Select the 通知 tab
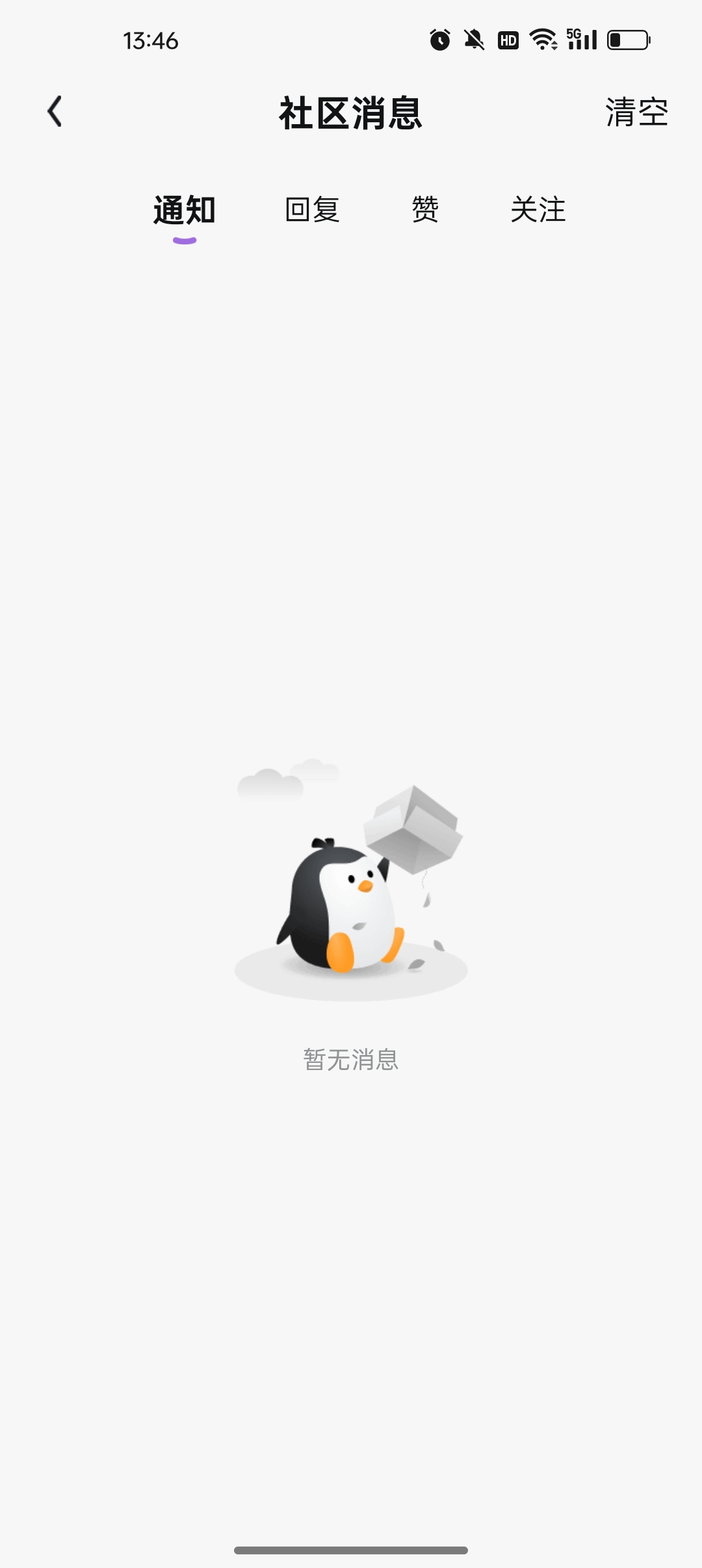Screen dimensions: 702x1568 click(185, 210)
